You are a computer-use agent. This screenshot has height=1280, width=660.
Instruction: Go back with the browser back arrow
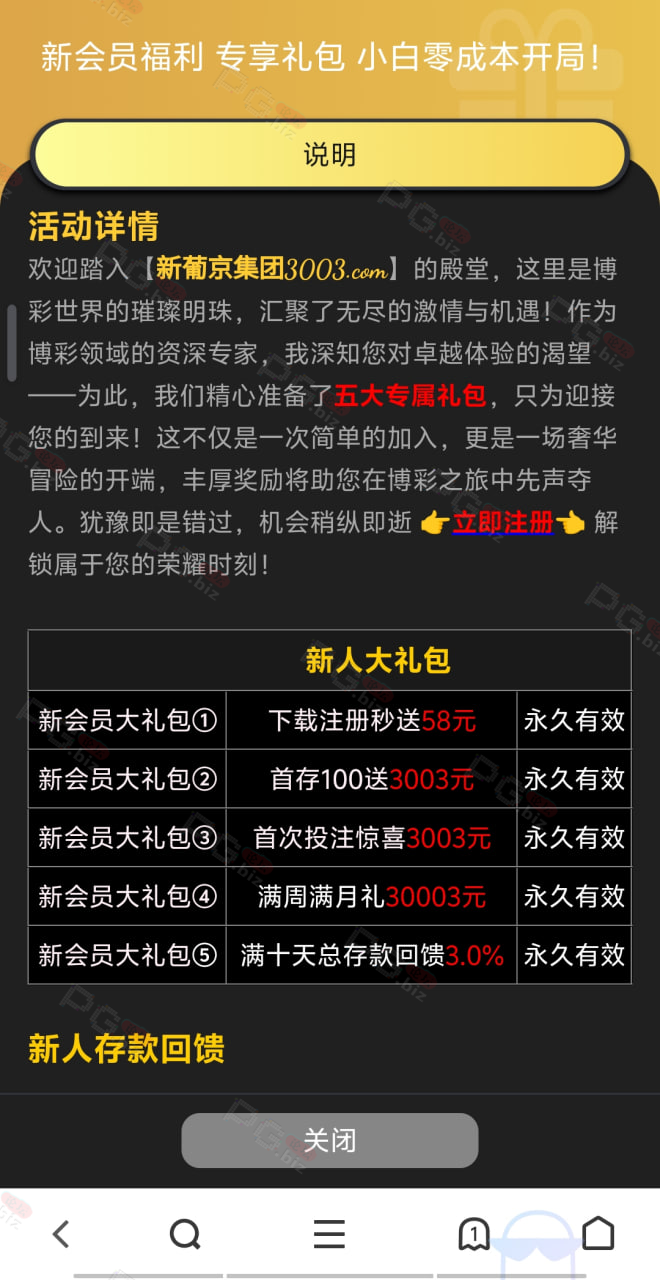pos(61,1234)
